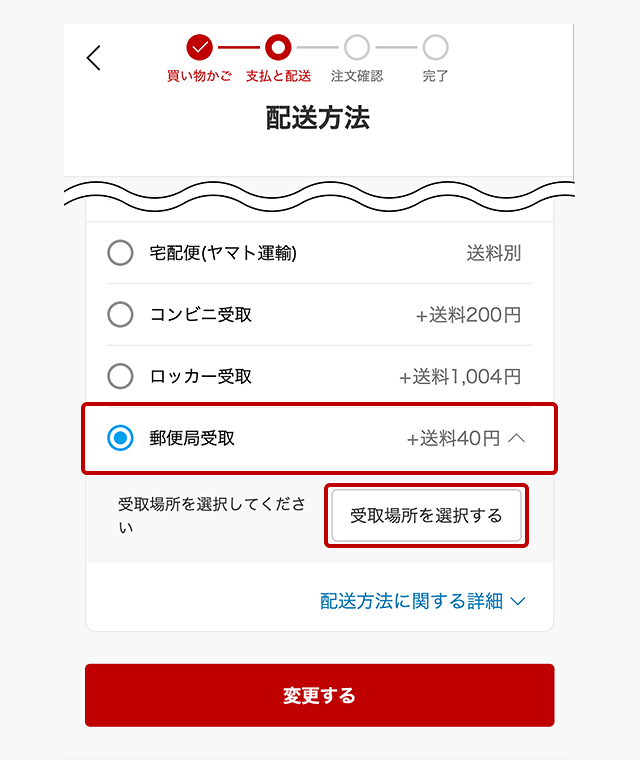Confirm with the 変更する button
The image size is (640, 760).
click(x=319, y=695)
